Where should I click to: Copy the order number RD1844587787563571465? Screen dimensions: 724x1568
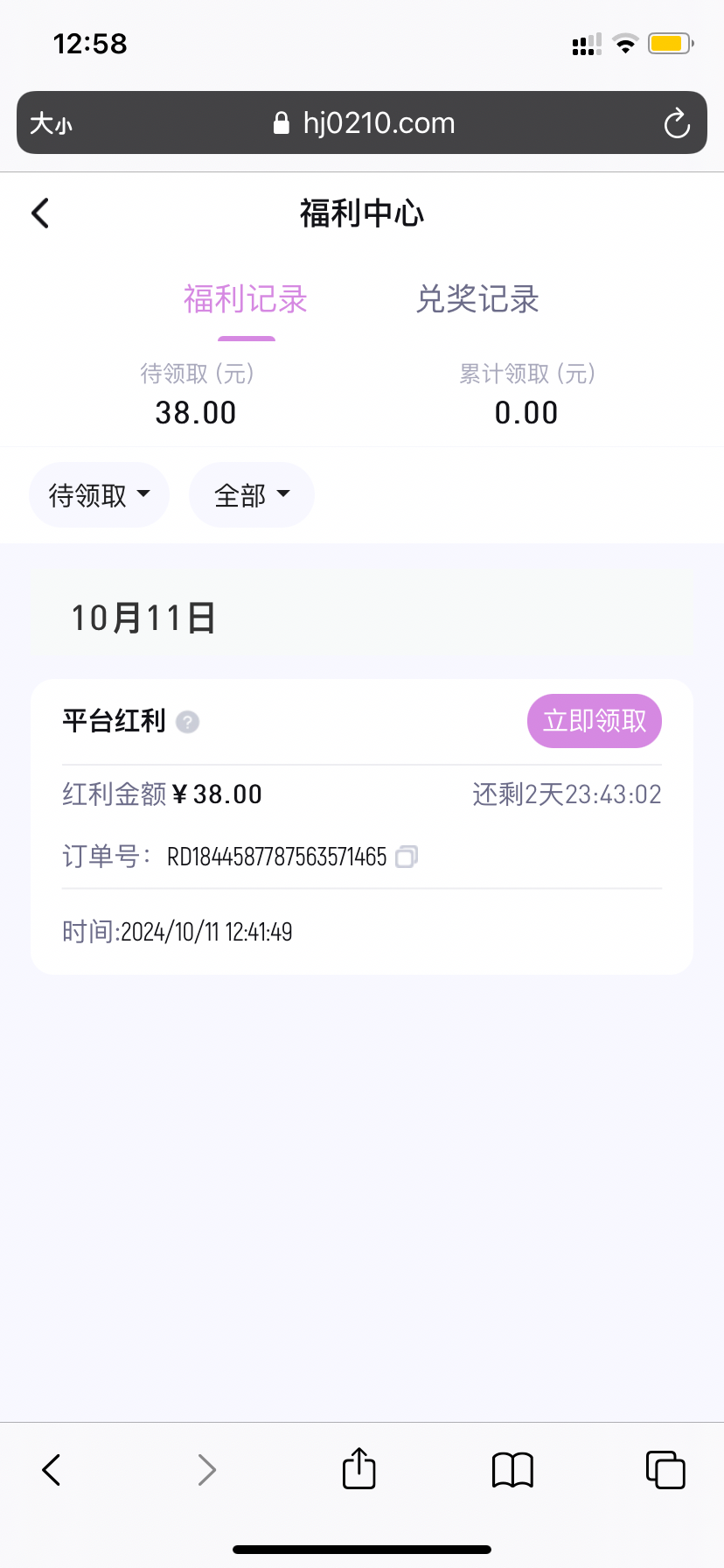(x=407, y=856)
